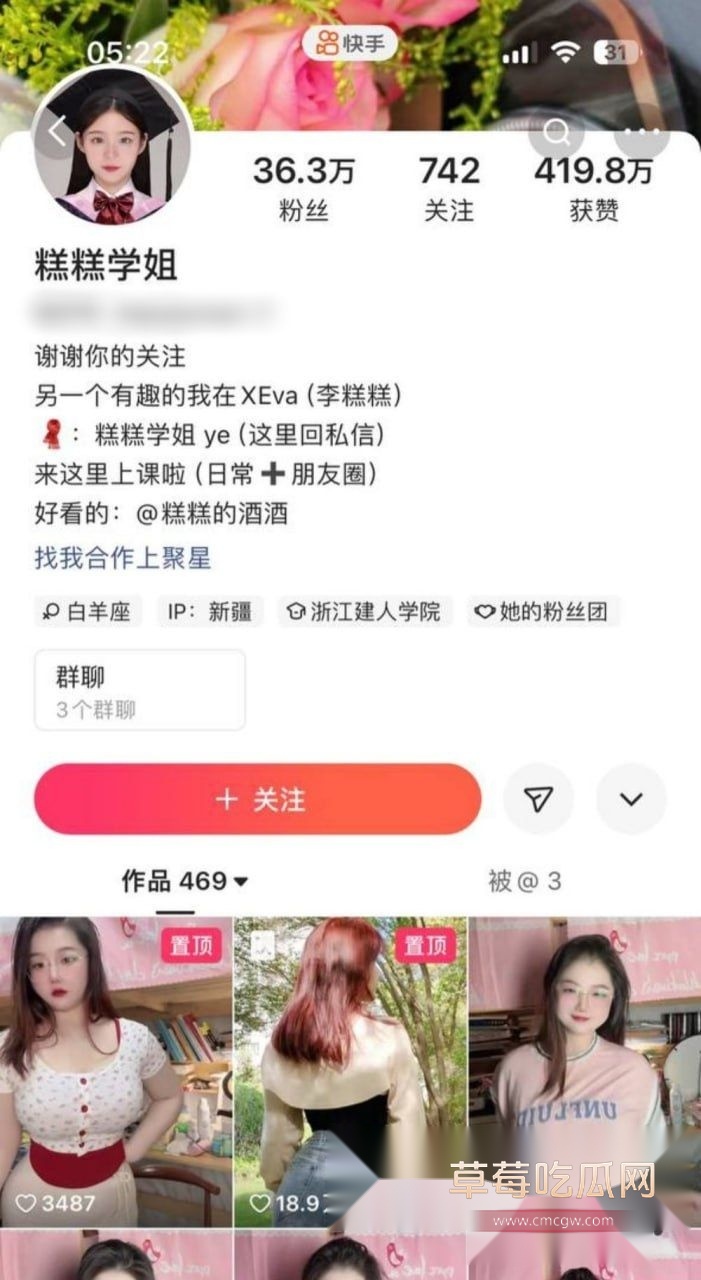Tap the 浙江建人学院 school chip
The image size is (701, 1280).
point(364,611)
